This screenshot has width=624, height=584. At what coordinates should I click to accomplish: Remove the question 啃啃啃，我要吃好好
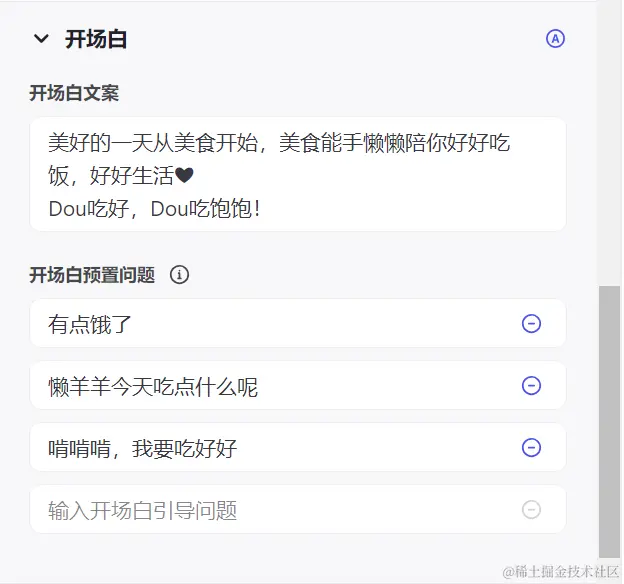532,448
